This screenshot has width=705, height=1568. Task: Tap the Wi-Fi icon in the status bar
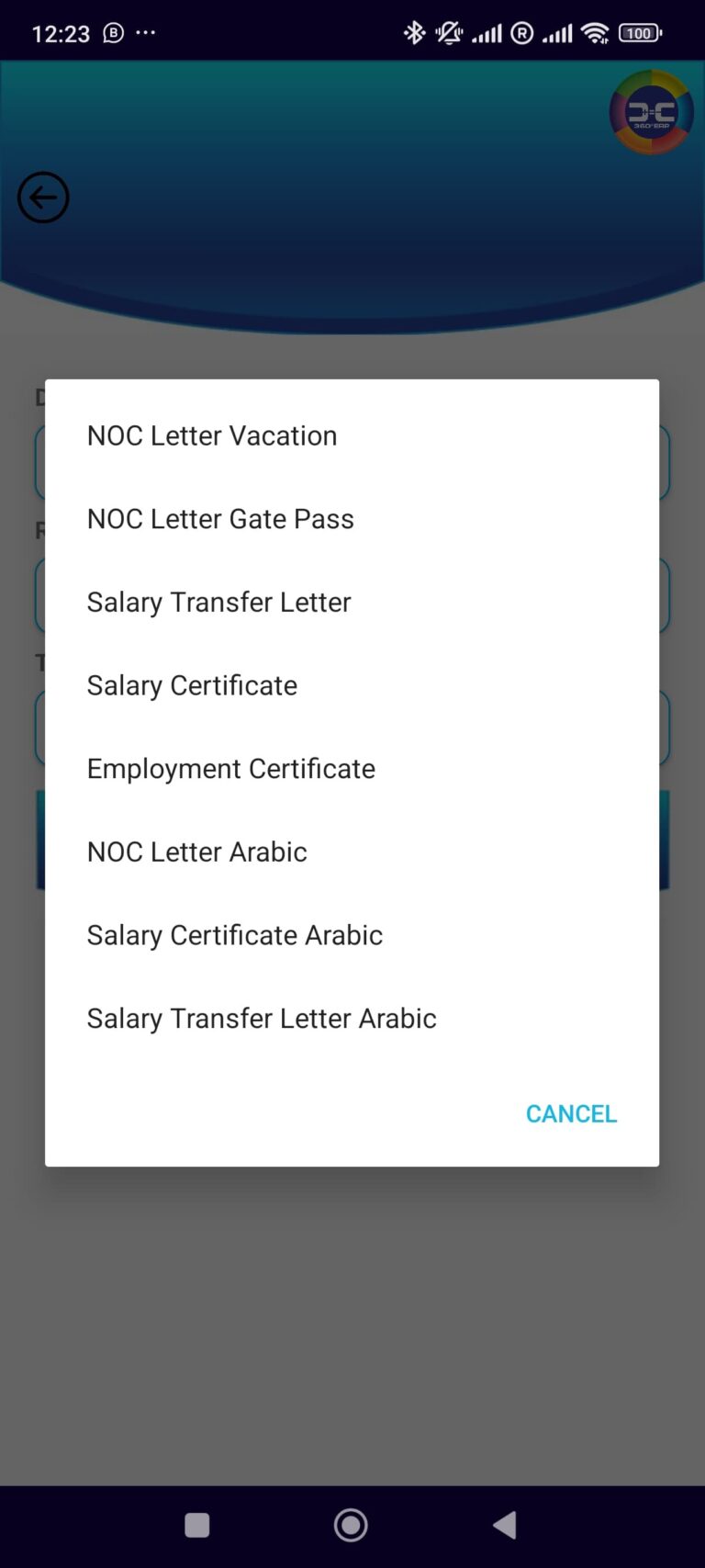click(595, 32)
